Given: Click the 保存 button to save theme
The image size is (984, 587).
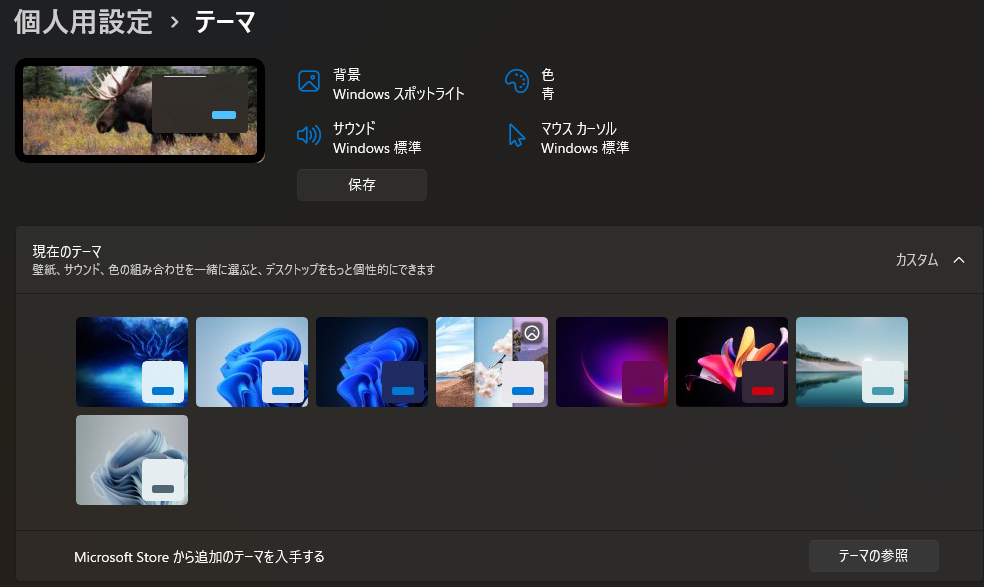Looking at the screenshot, I should pos(361,185).
